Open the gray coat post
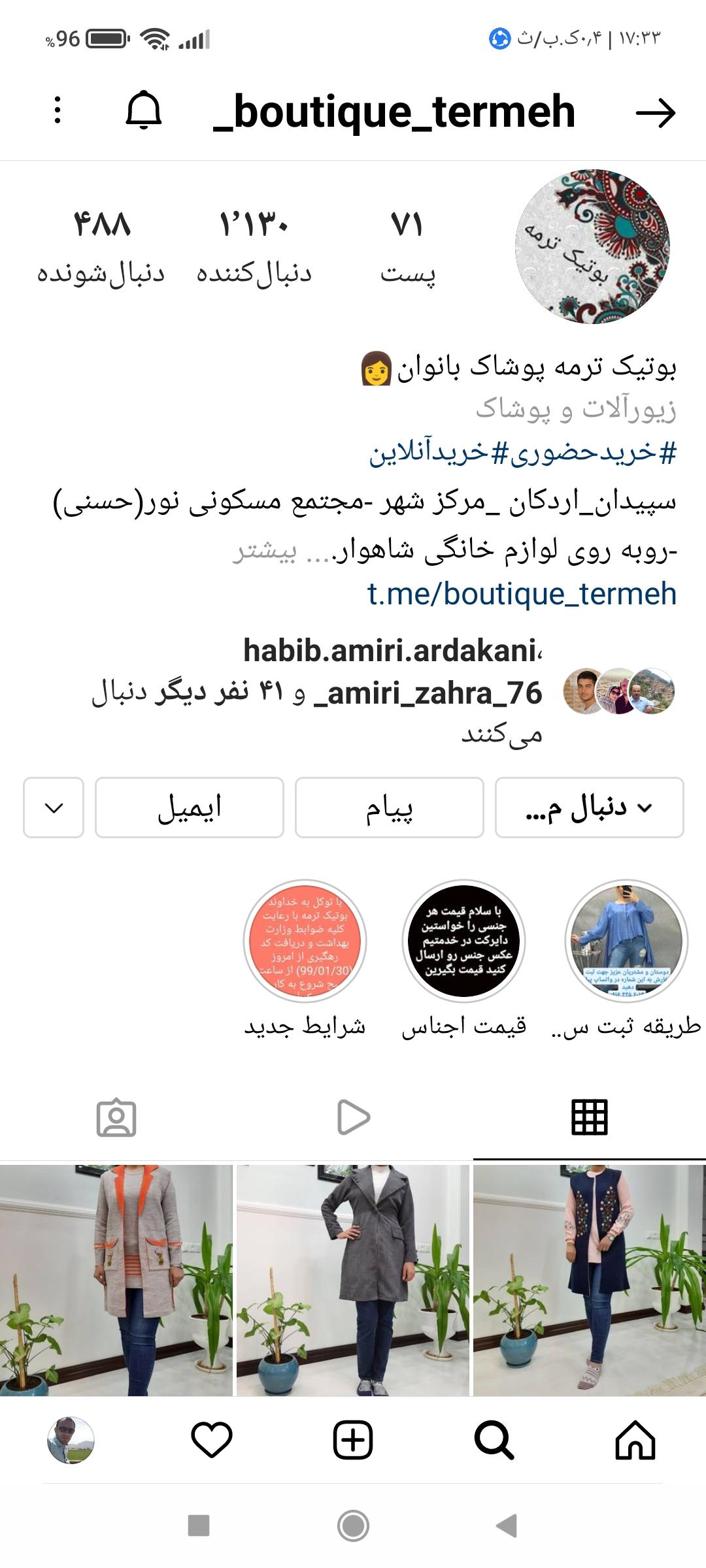 tap(353, 1279)
